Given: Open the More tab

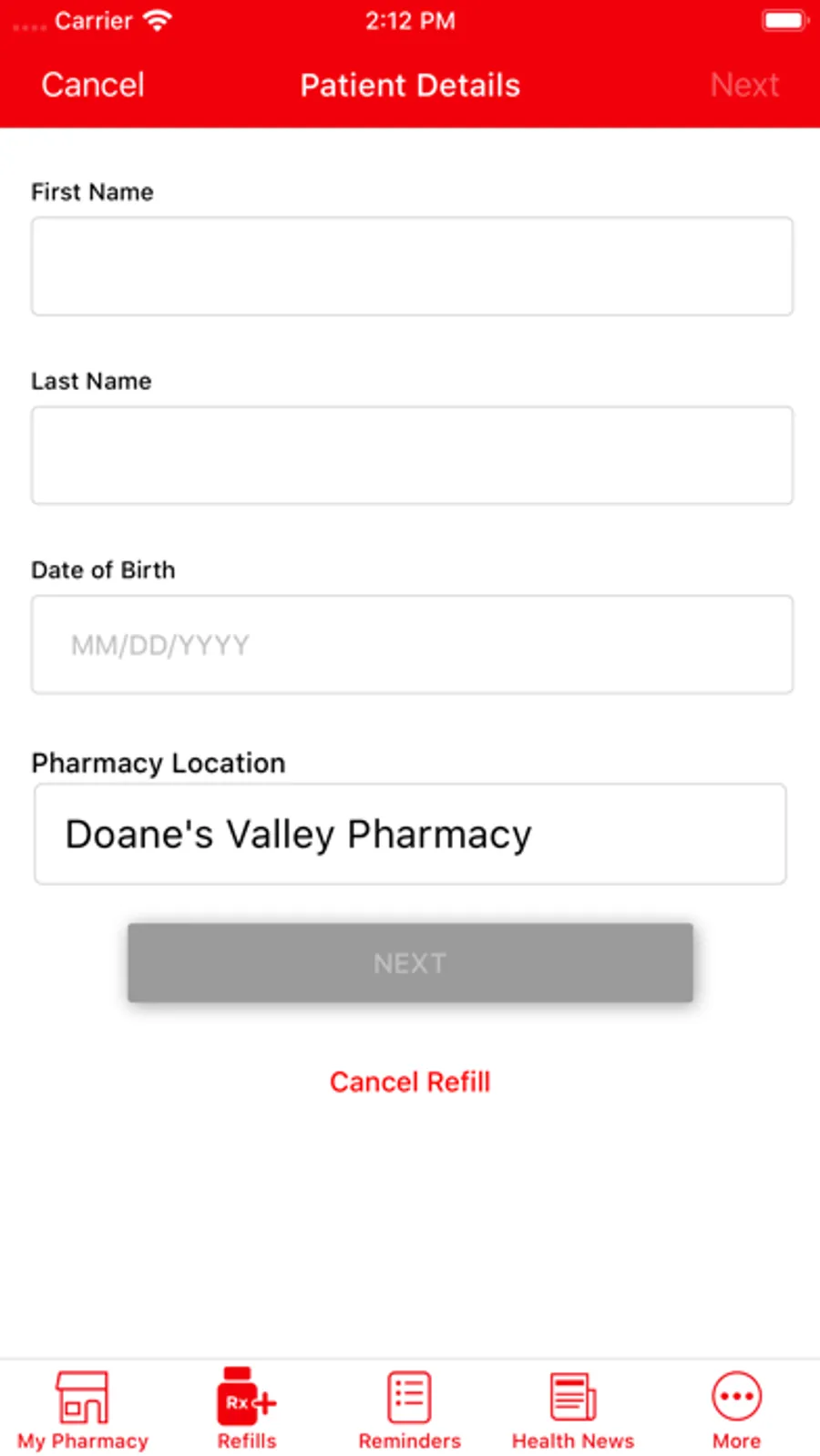Looking at the screenshot, I should 736,1410.
